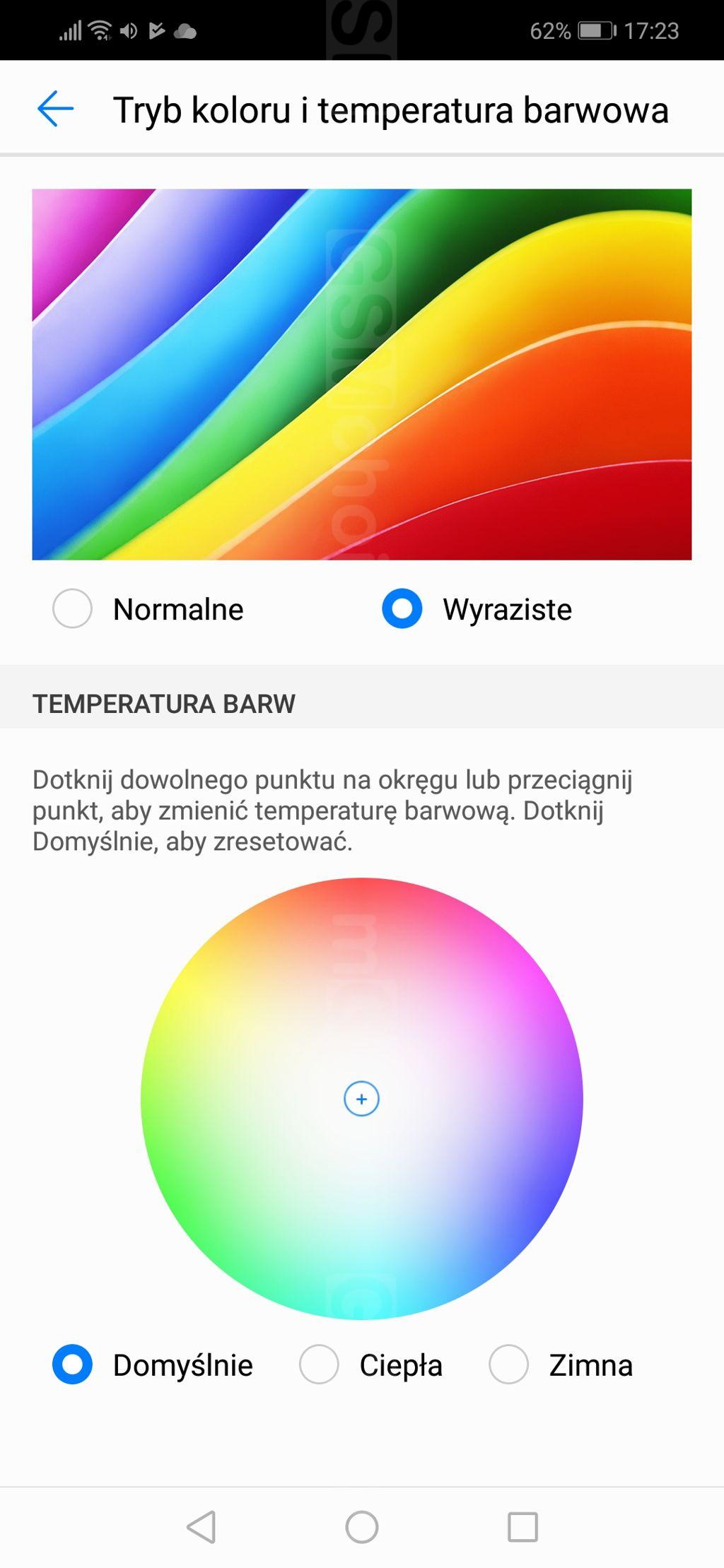Screen dimensions: 724x1568
Task: Choose the Ciepła temperature option
Action: pos(319,1364)
